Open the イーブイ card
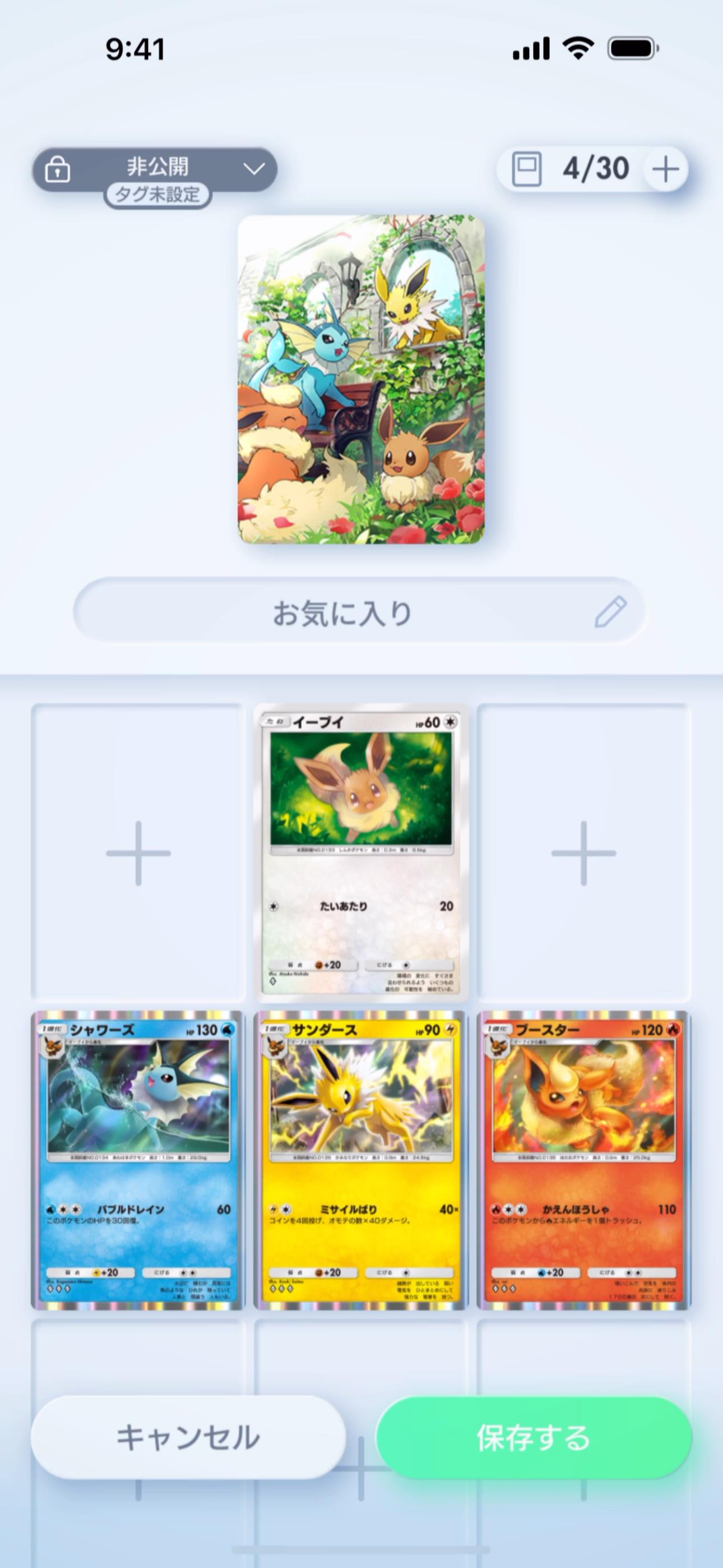 click(x=361, y=852)
